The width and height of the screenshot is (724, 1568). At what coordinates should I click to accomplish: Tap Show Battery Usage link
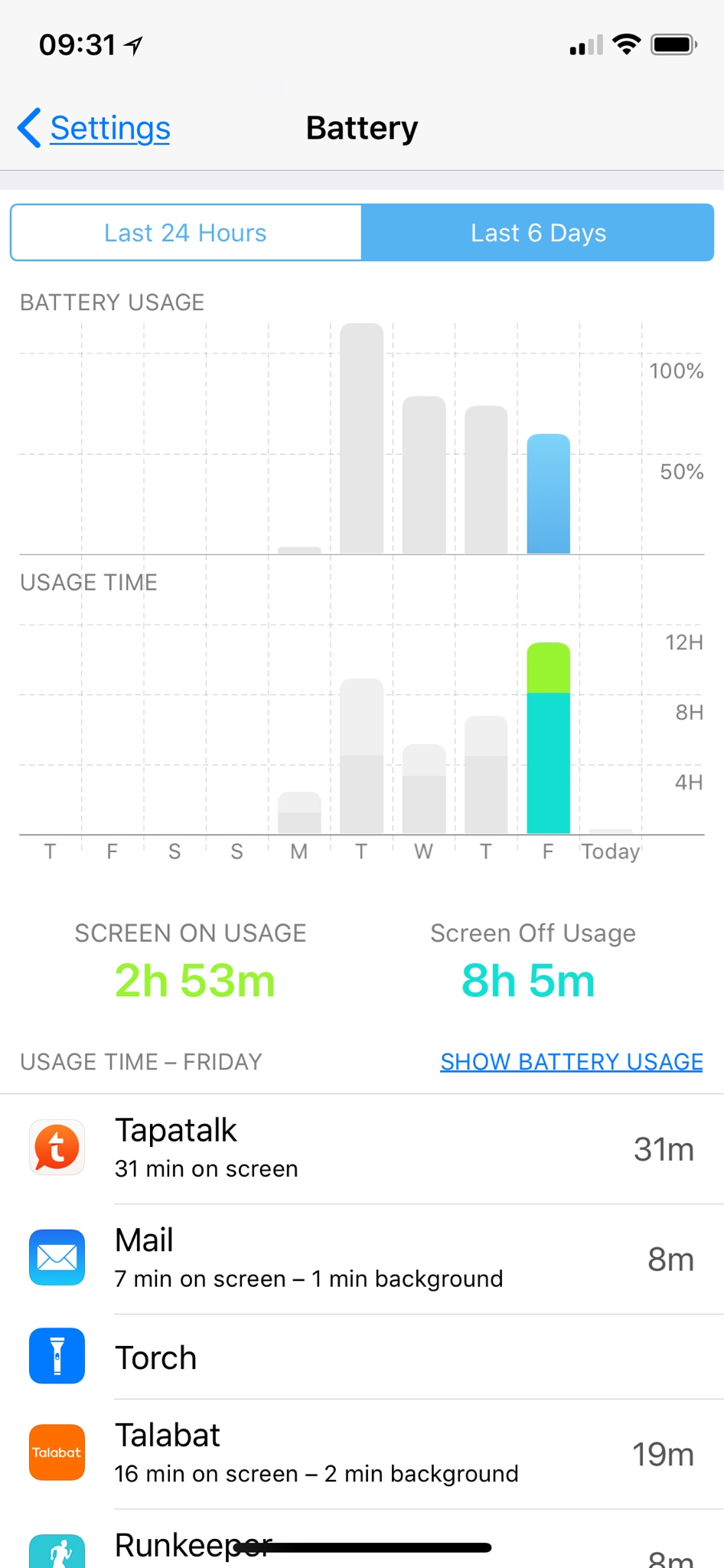tap(571, 1062)
